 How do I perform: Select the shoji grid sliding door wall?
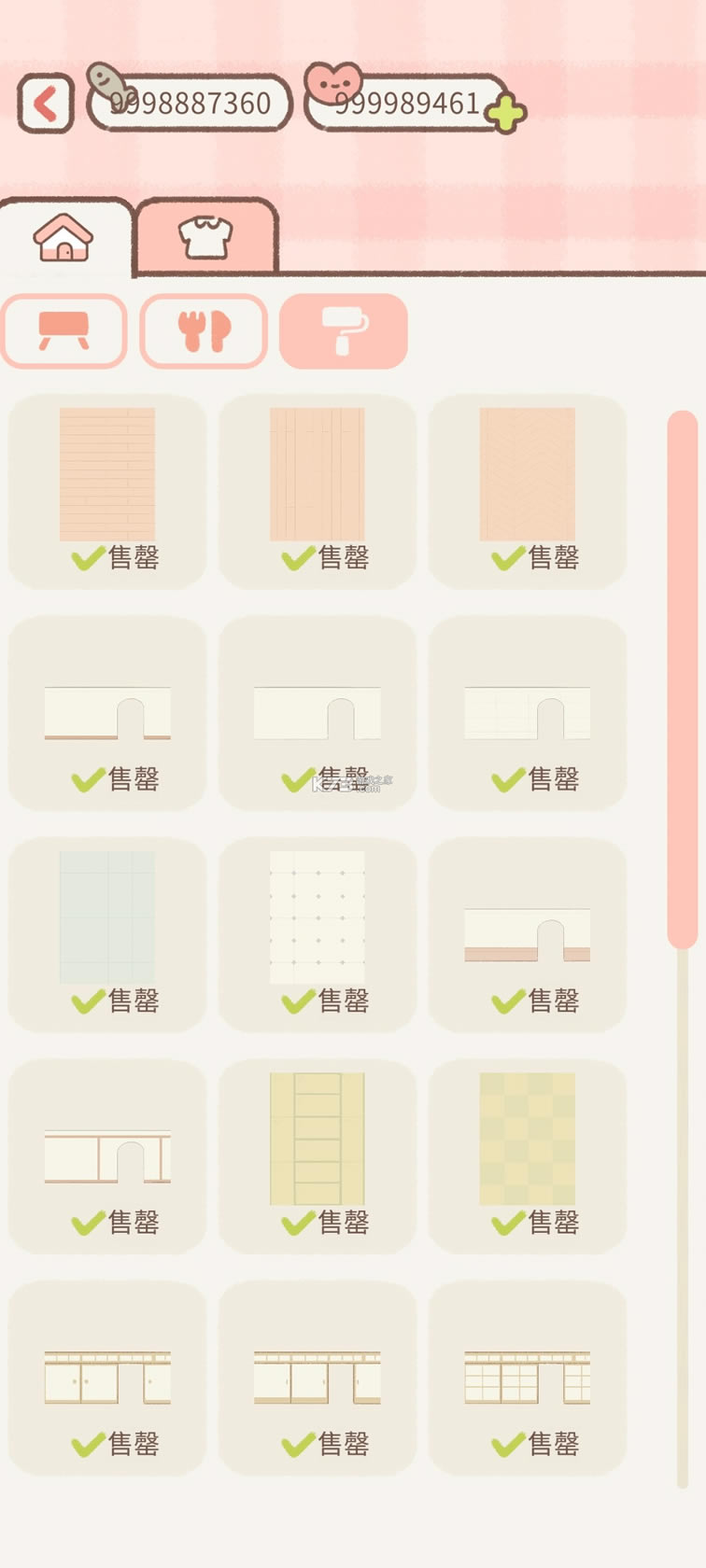[528, 1378]
